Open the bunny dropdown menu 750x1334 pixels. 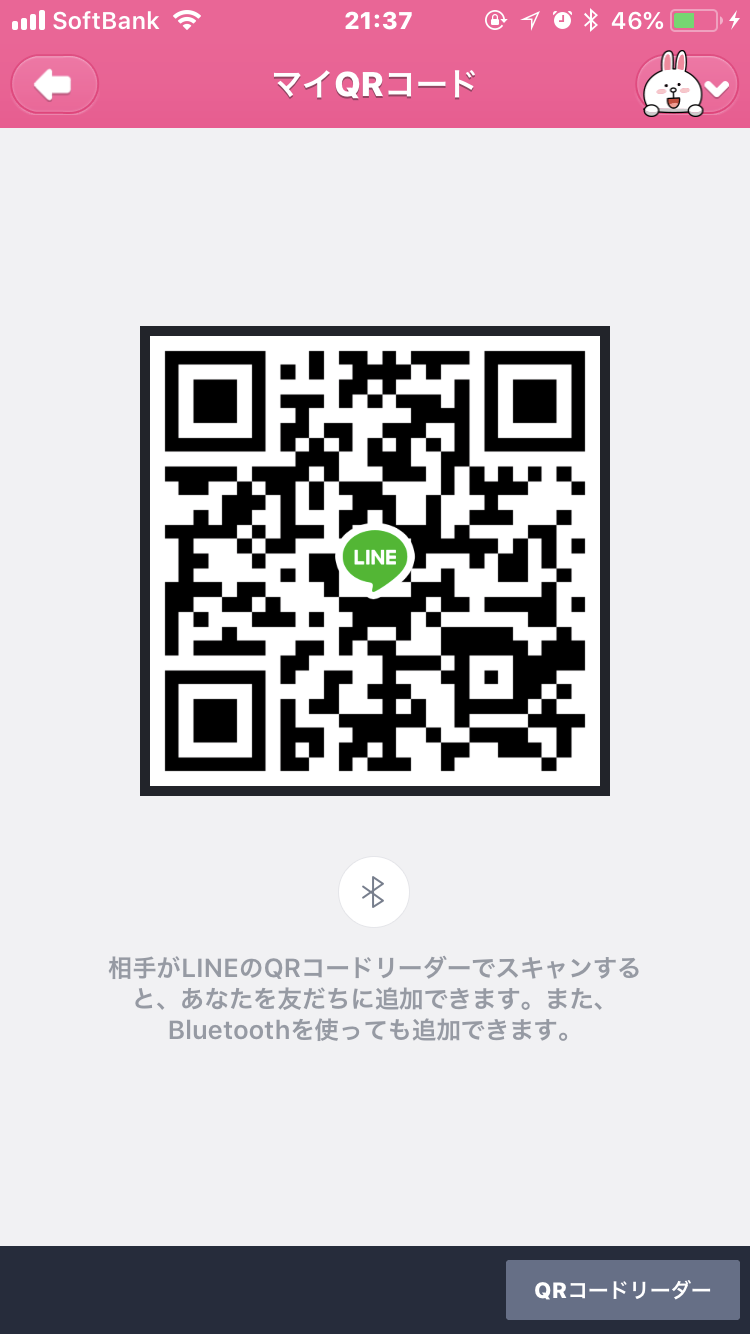(x=688, y=86)
